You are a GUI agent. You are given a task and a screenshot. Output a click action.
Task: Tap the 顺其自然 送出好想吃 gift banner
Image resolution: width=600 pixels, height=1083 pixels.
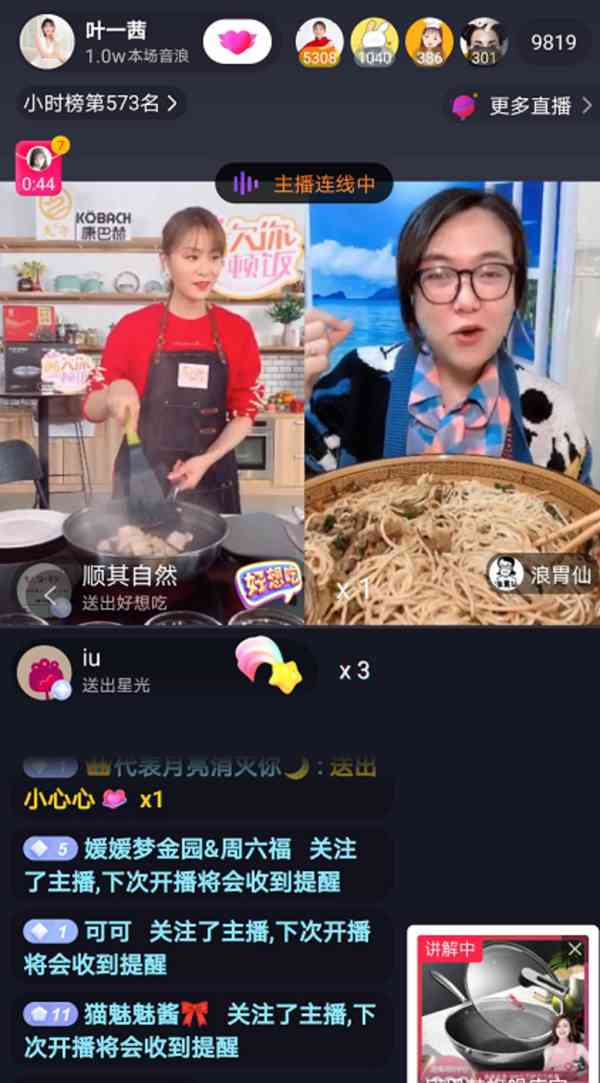tap(150, 587)
